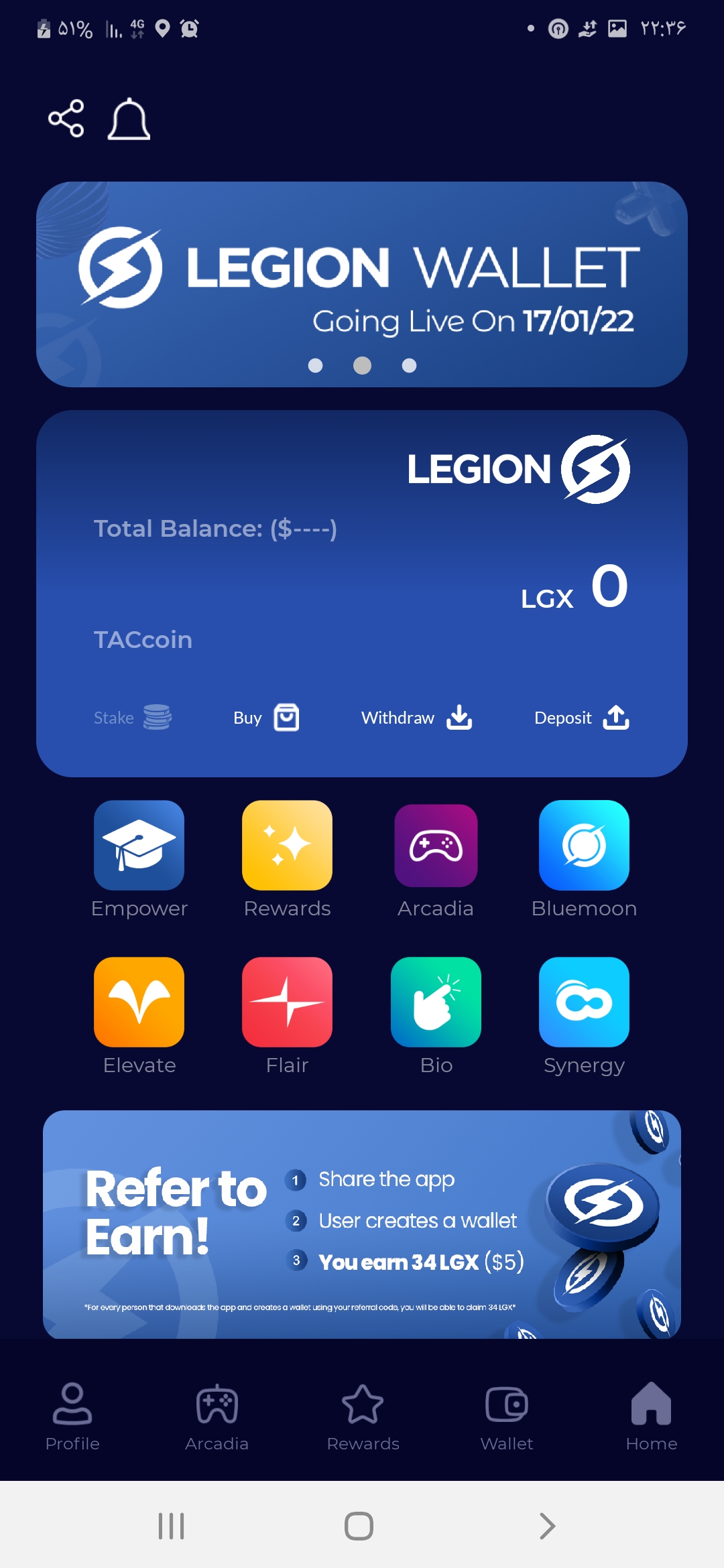
Task: Tap the Stake option
Action: (133, 718)
